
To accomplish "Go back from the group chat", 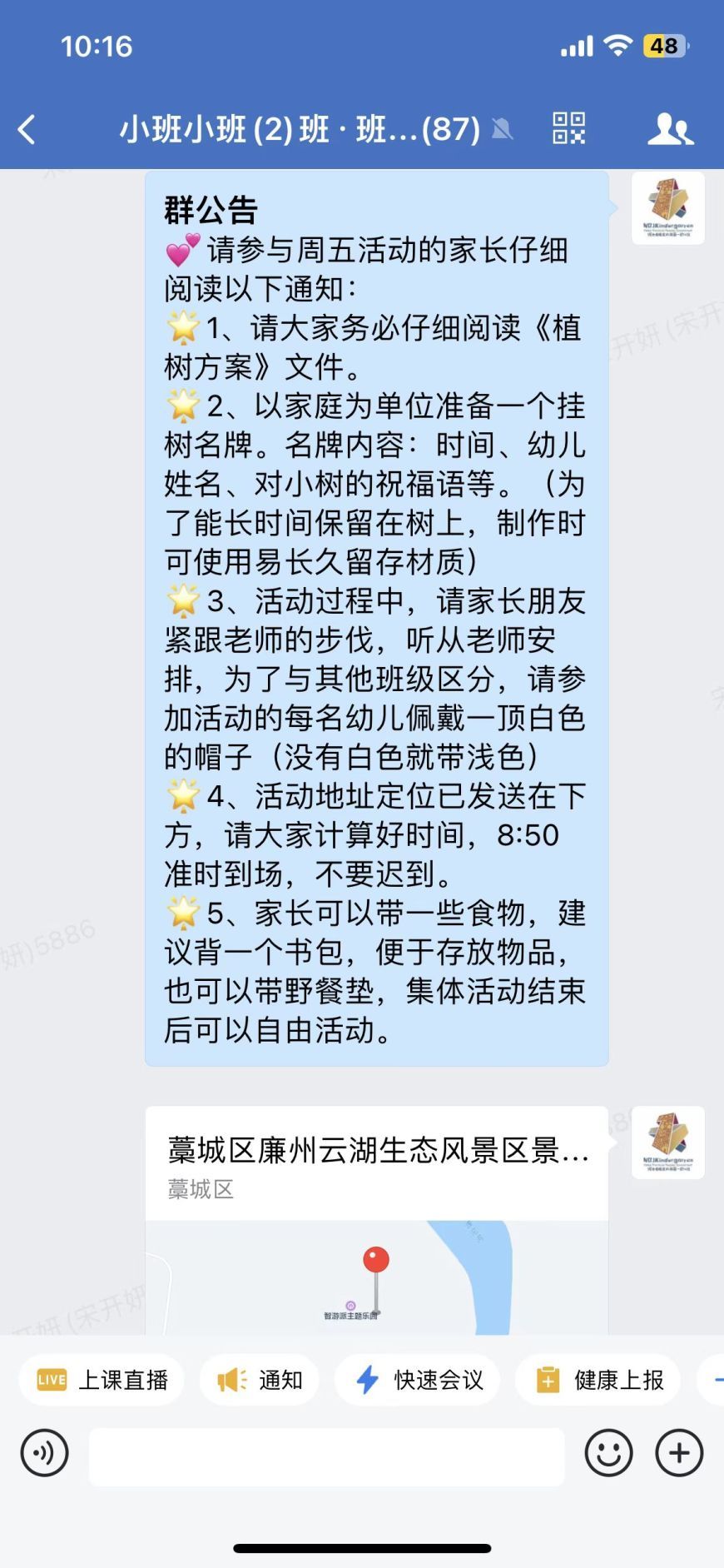I will [x=27, y=130].
